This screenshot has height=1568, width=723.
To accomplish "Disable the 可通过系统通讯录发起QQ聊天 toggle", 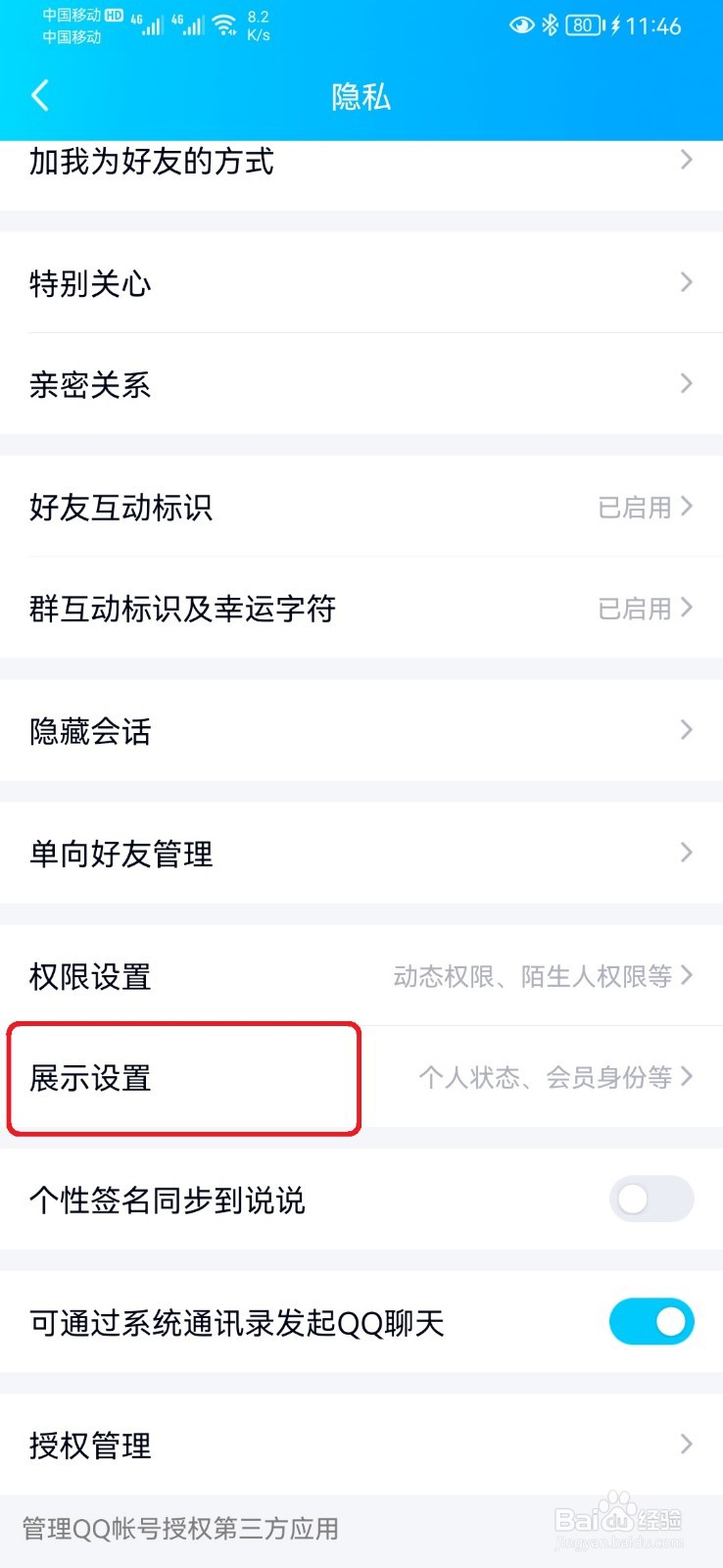I will 651,1321.
